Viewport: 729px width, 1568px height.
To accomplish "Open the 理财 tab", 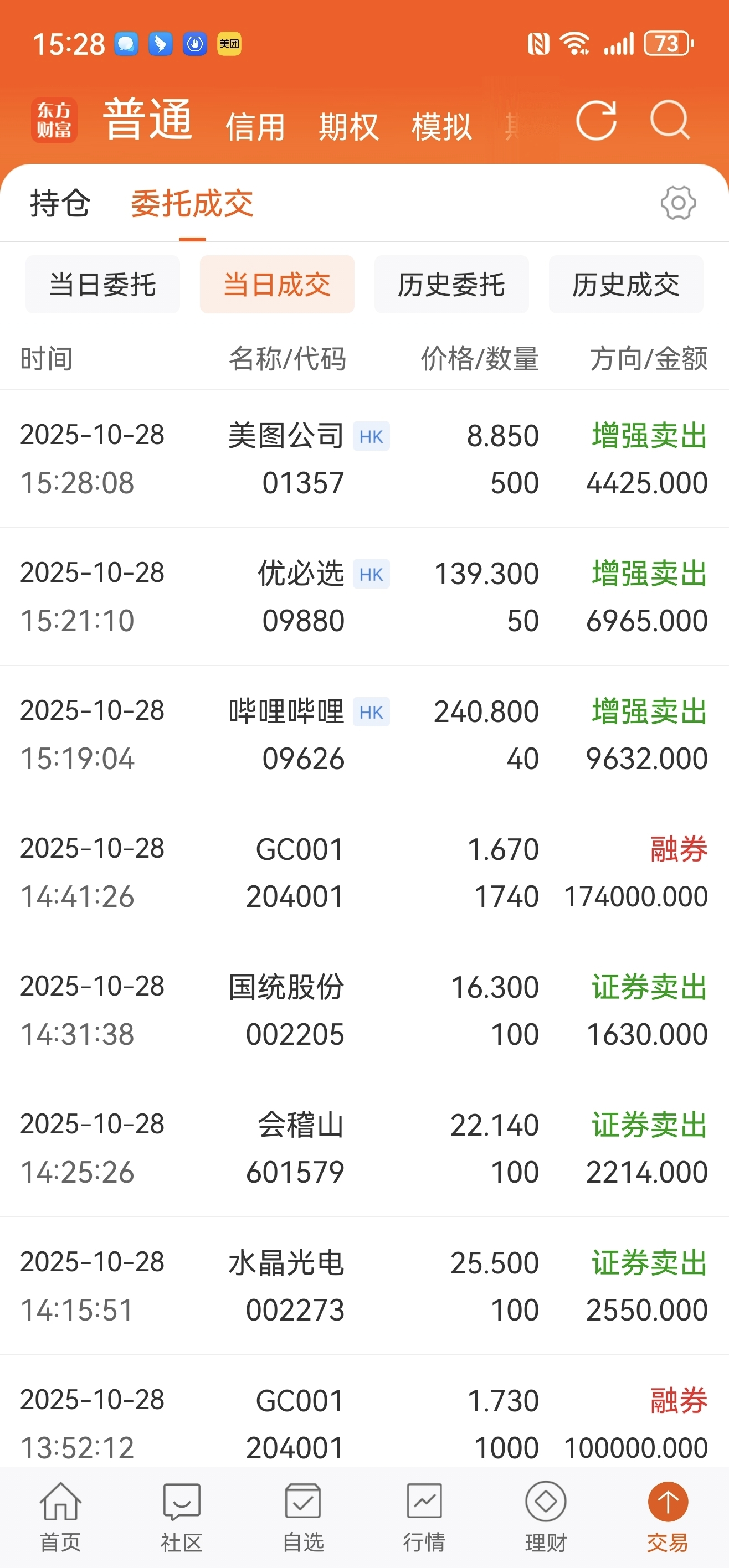I will (x=546, y=1517).
